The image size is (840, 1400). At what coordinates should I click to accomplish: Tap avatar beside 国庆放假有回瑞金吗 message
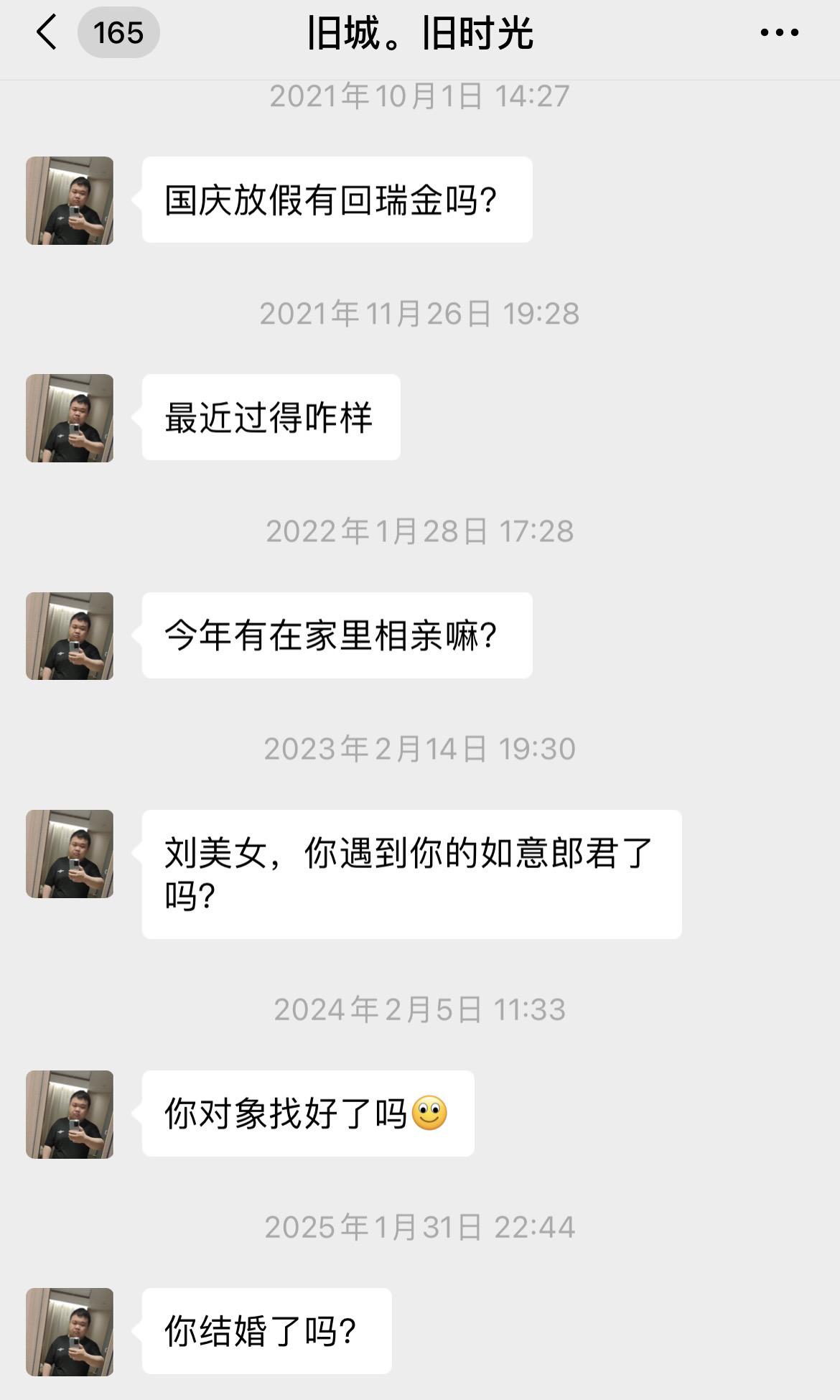point(70,201)
